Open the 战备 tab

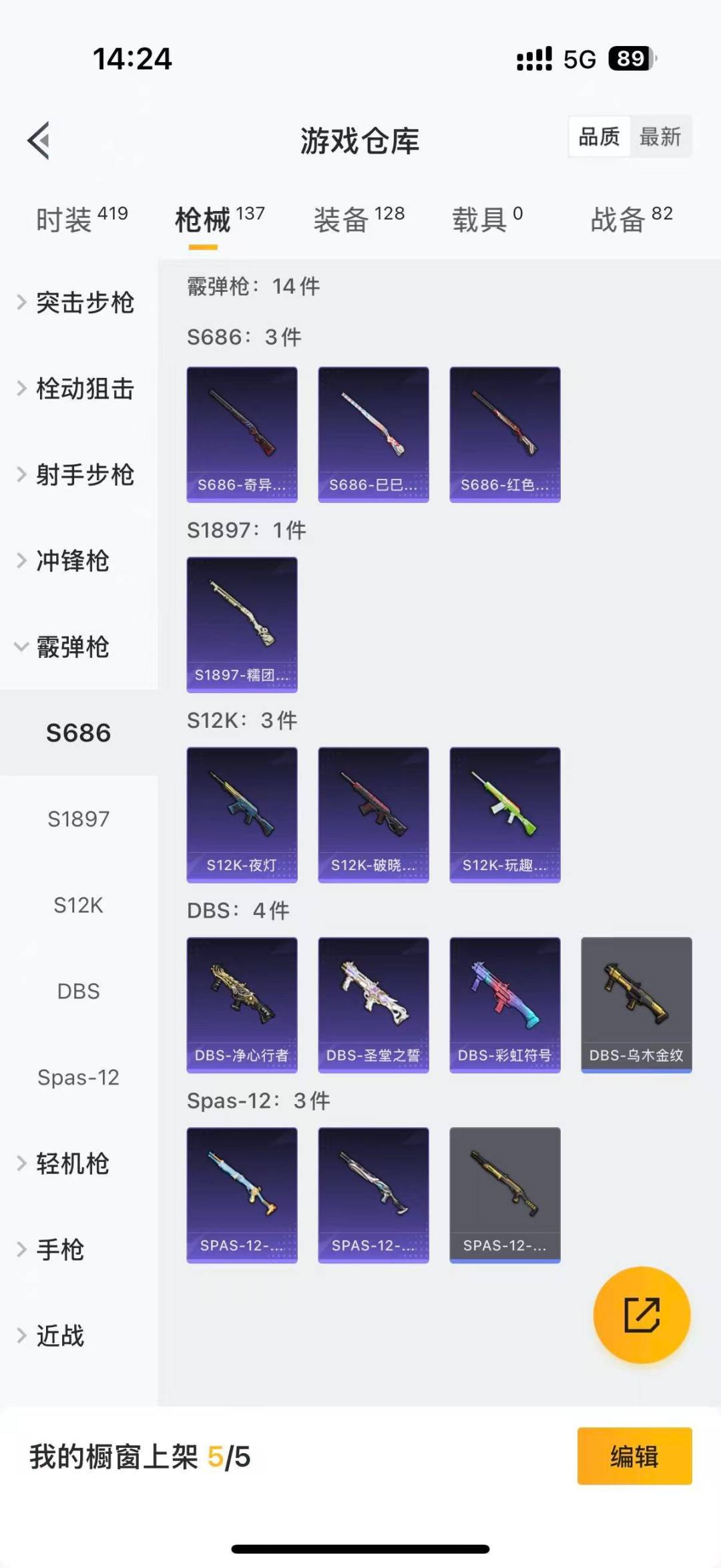click(631, 219)
